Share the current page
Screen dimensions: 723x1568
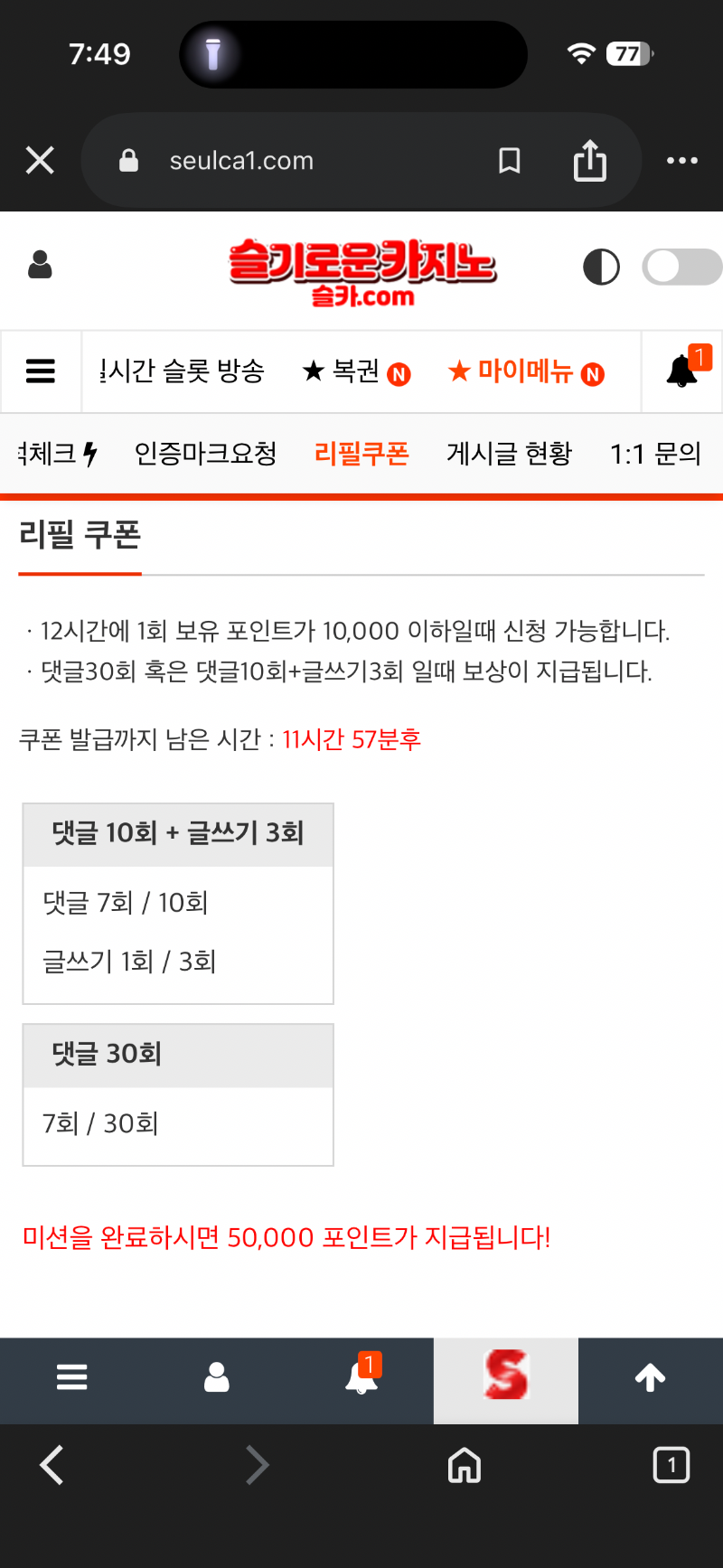(x=589, y=161)
